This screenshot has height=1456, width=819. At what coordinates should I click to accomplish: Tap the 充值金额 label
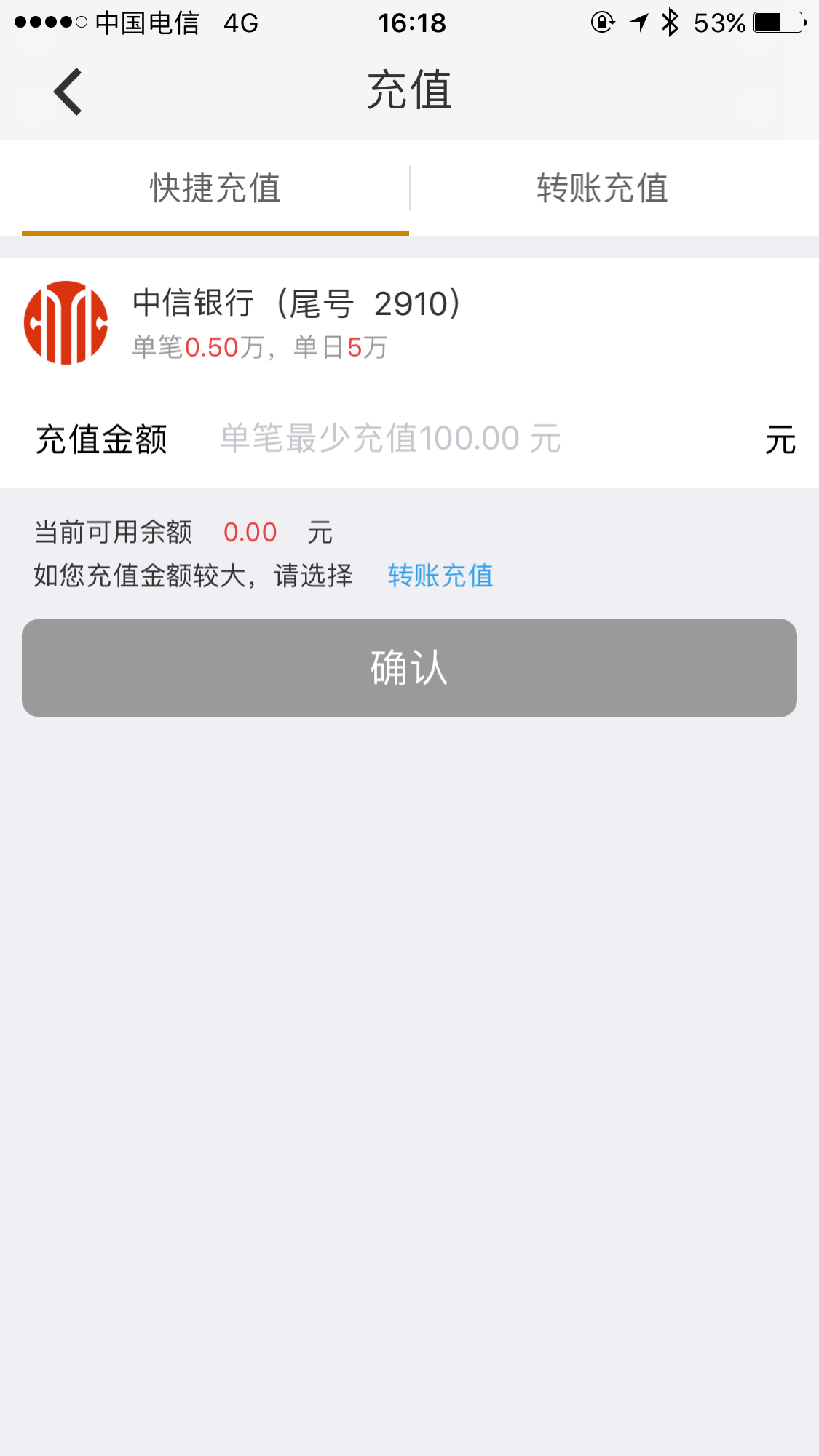point(102,439)
